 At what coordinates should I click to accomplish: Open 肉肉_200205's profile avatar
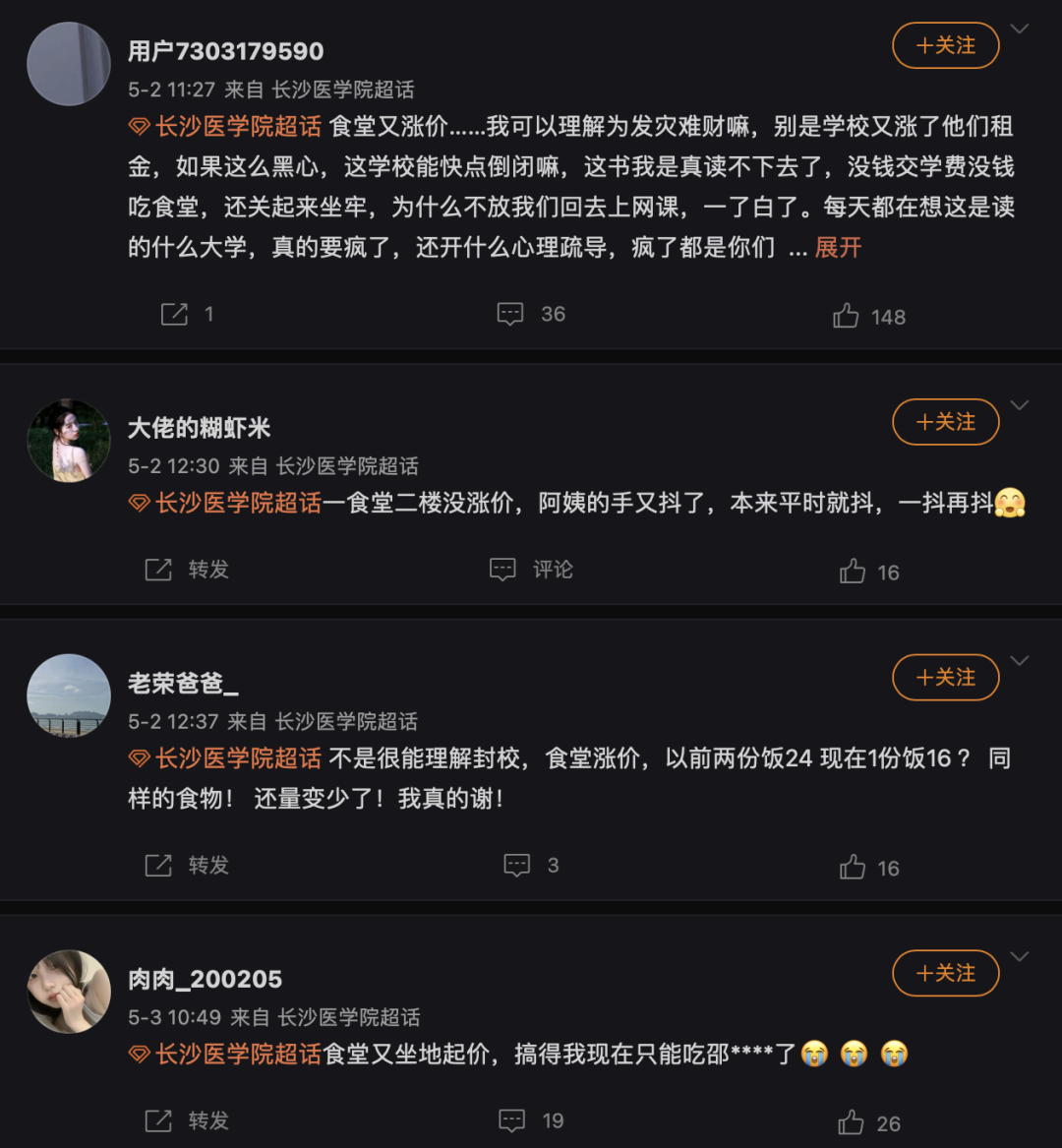69,991
